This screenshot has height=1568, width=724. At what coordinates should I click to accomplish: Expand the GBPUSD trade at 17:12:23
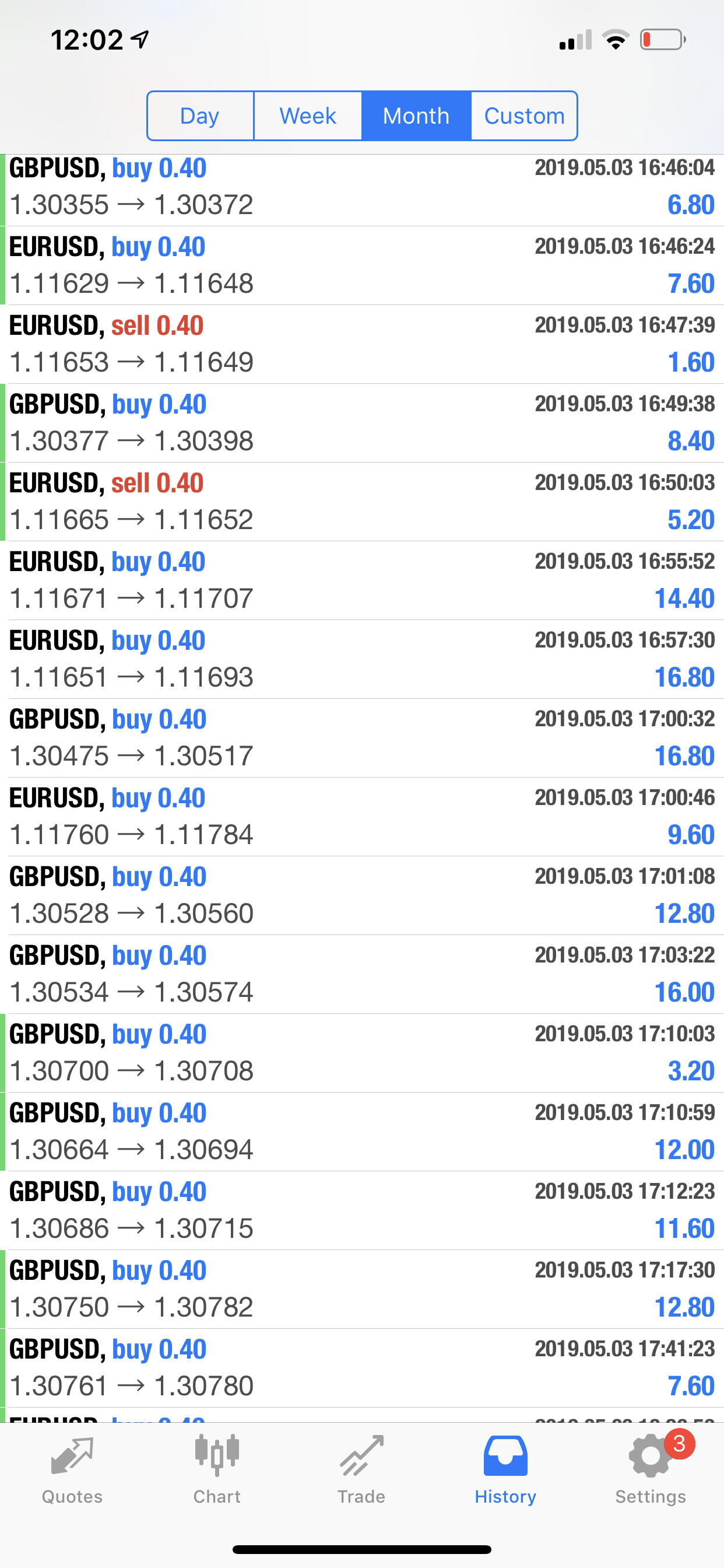click(x=362, y=1210)
